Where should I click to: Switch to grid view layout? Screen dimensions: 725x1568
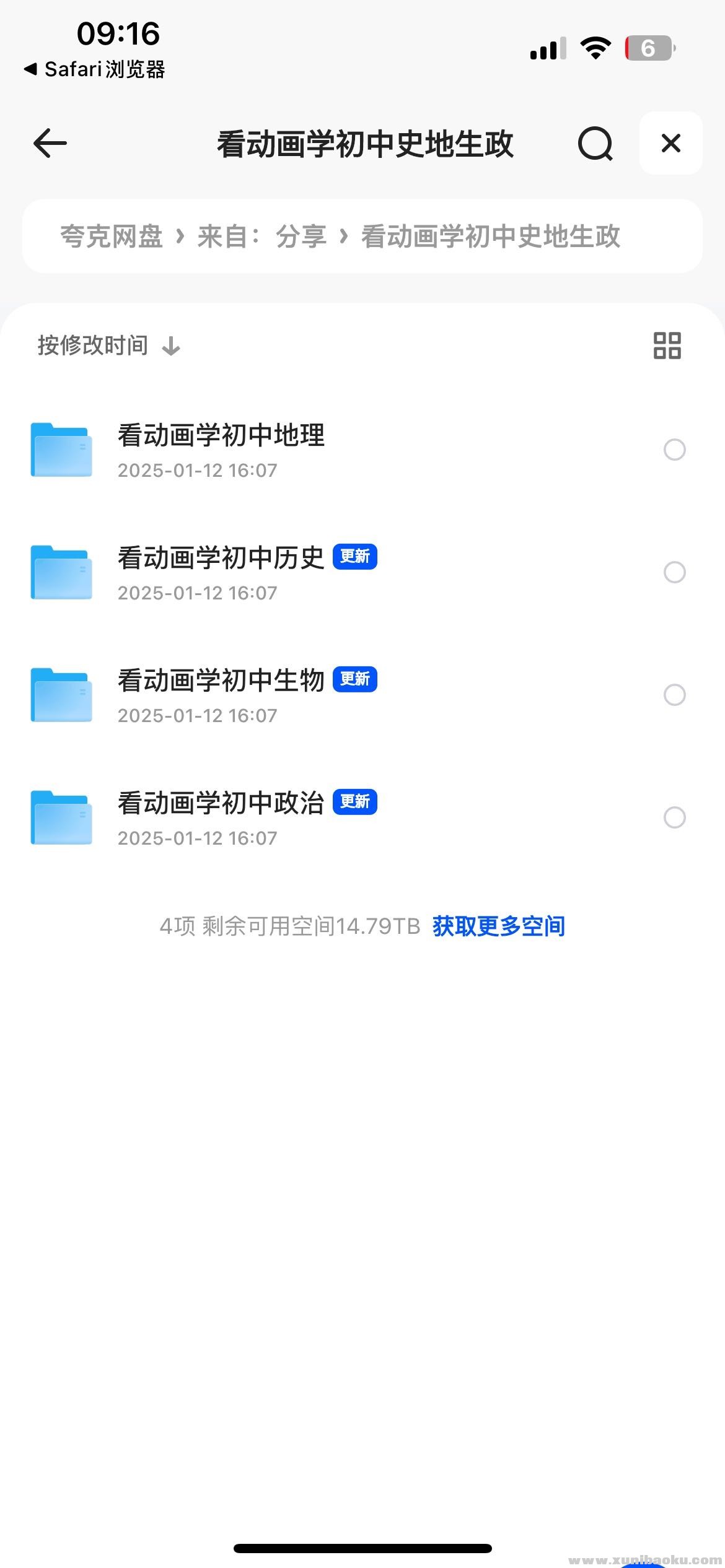[668, 345]
